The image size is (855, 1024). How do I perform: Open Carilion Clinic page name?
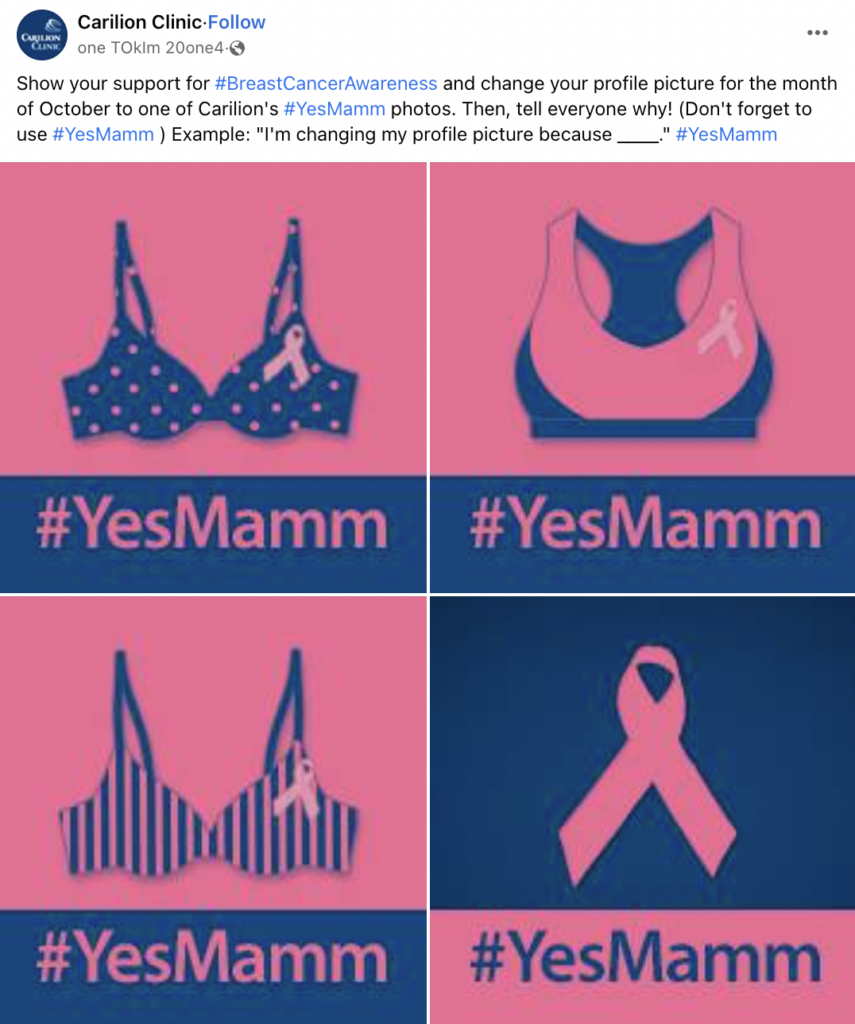(139, 22)
